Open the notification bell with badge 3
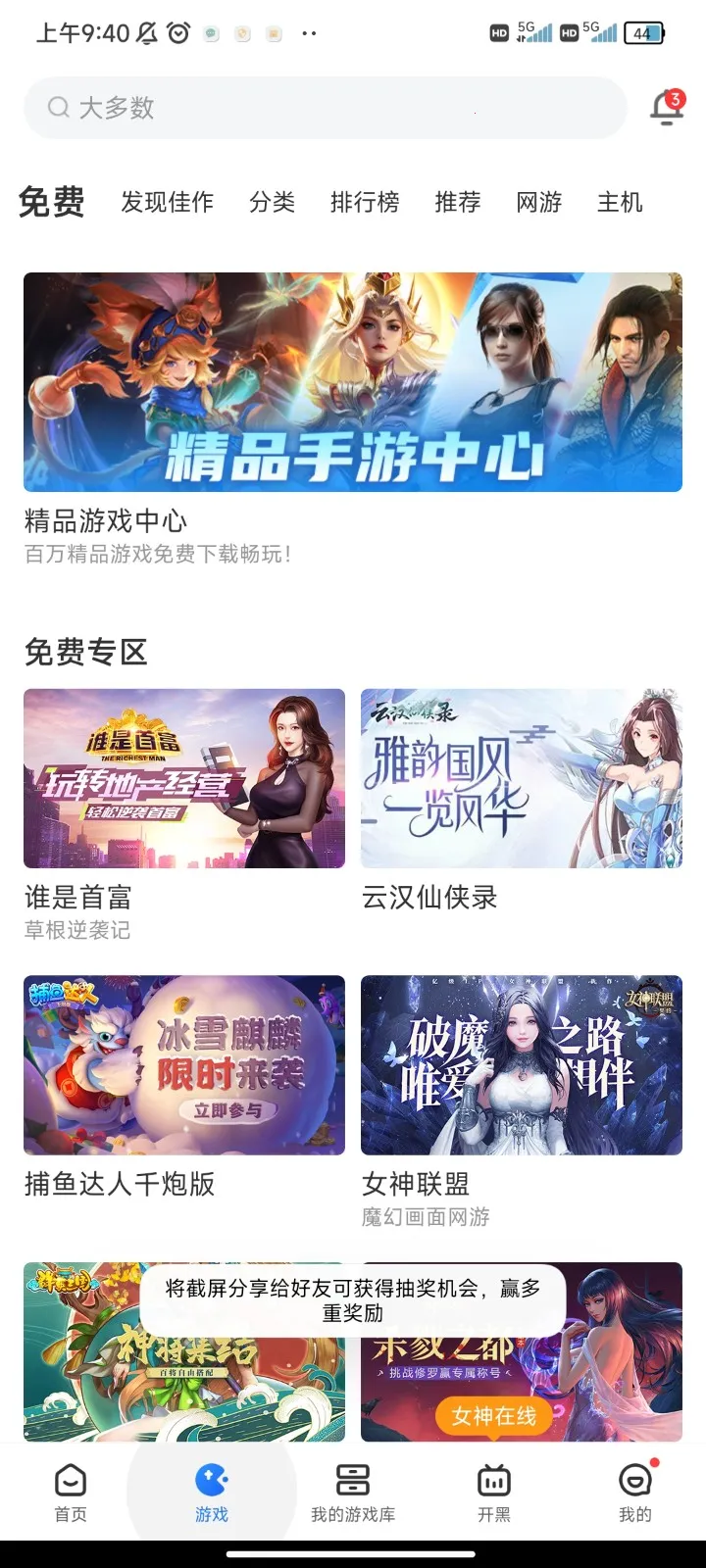The height and width of the screenshot is (1568, 706). 666,108
